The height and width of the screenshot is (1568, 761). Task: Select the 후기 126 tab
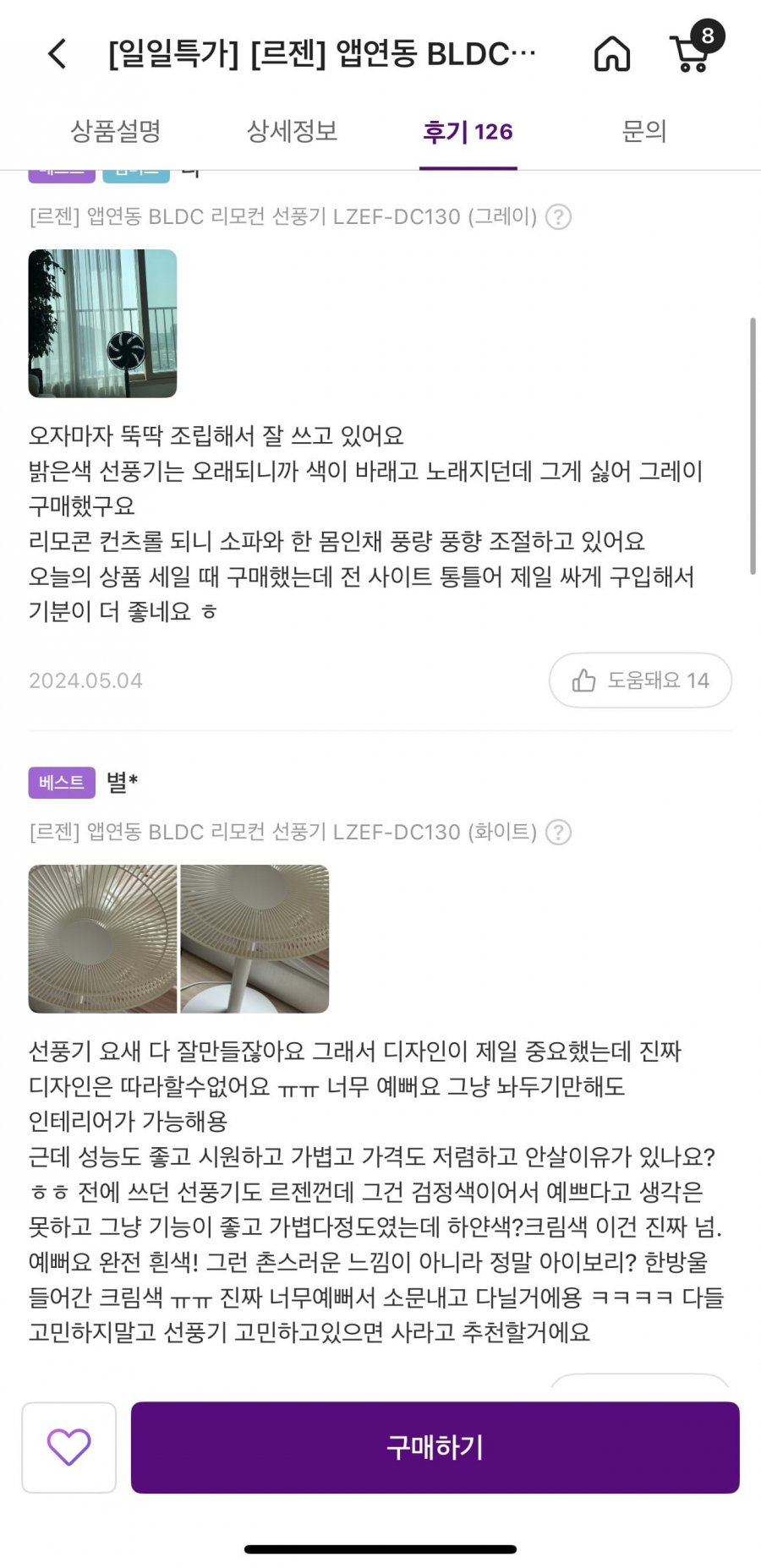(x=468, y=131)
